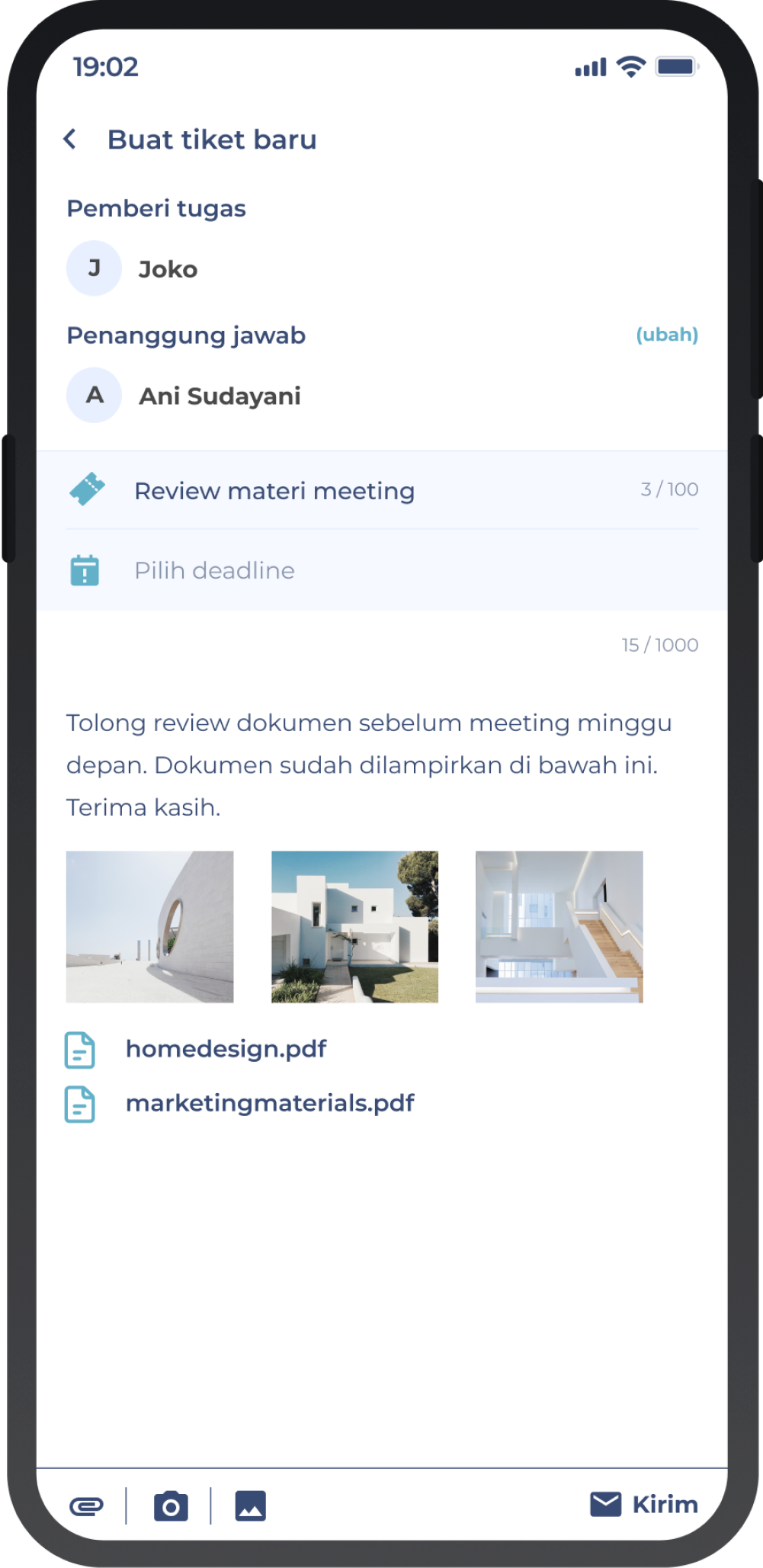The width and height of the screenshot is (763, 1568).
Task: Open the interior staircase photo
Action: 559,927
